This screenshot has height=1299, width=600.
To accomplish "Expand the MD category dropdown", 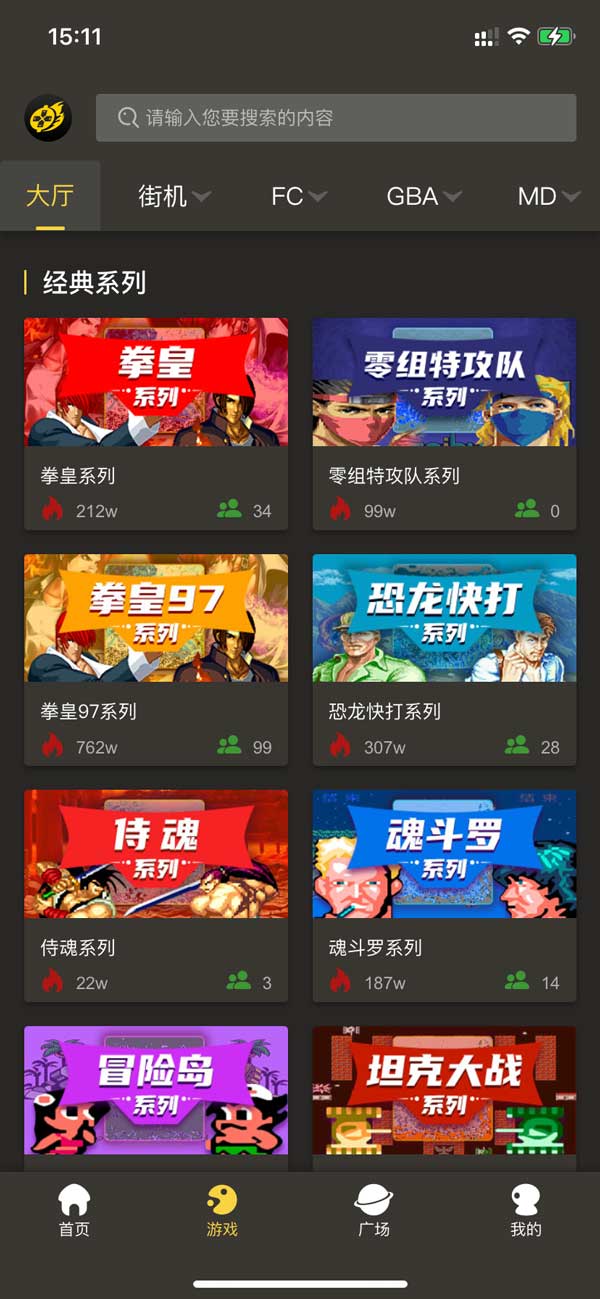I will (548, 196).
